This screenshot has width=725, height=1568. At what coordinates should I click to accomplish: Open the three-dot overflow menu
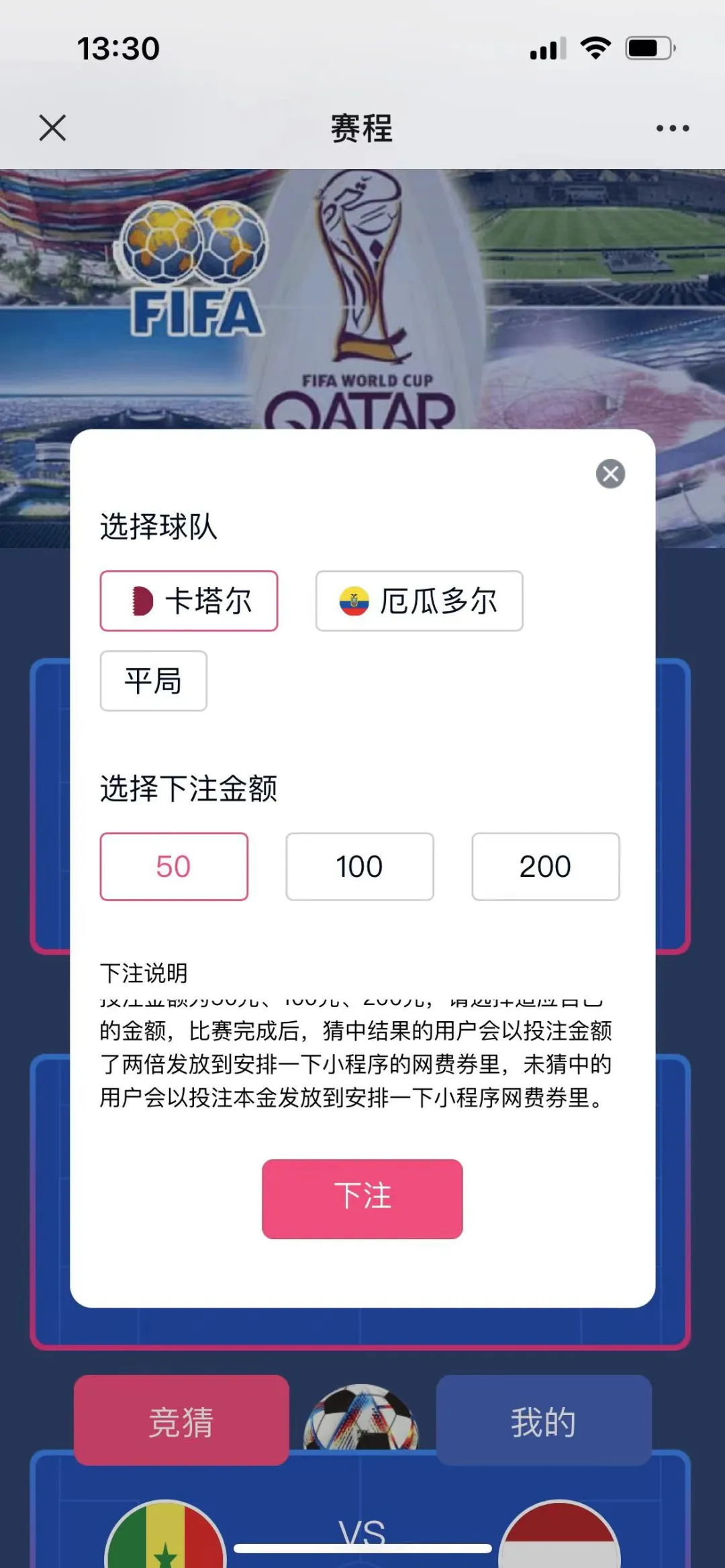coord(673,128)
